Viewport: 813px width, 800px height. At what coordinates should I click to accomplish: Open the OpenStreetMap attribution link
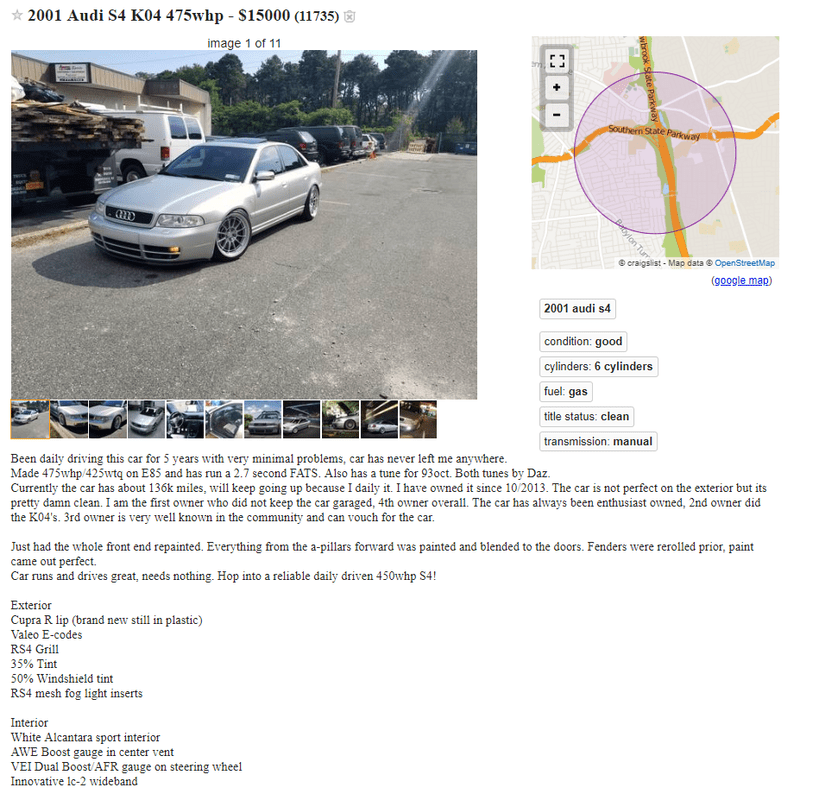pyautogui.click(x=744, y=263)
